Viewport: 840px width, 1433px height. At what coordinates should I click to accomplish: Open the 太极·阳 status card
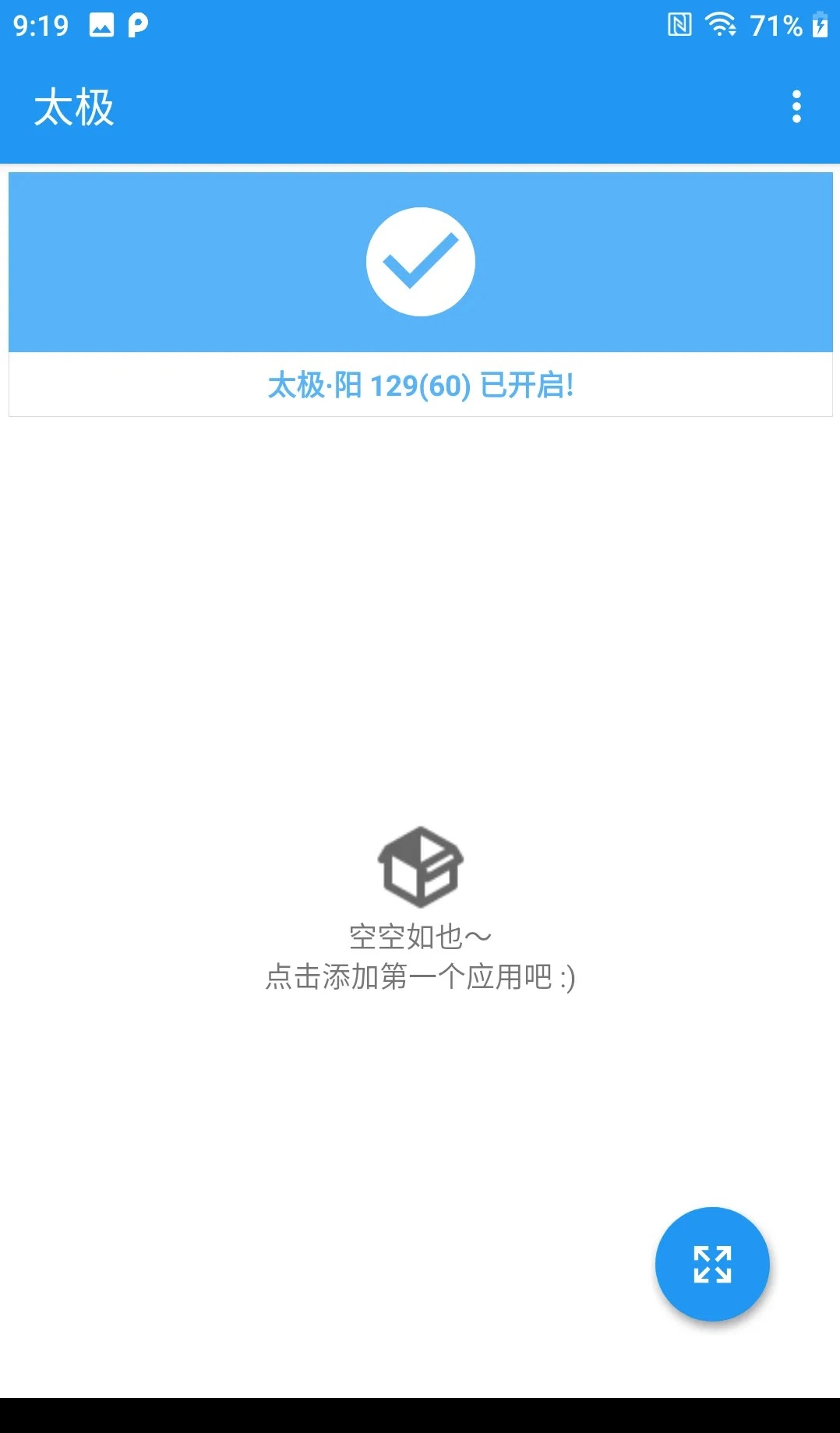[421, 295]
